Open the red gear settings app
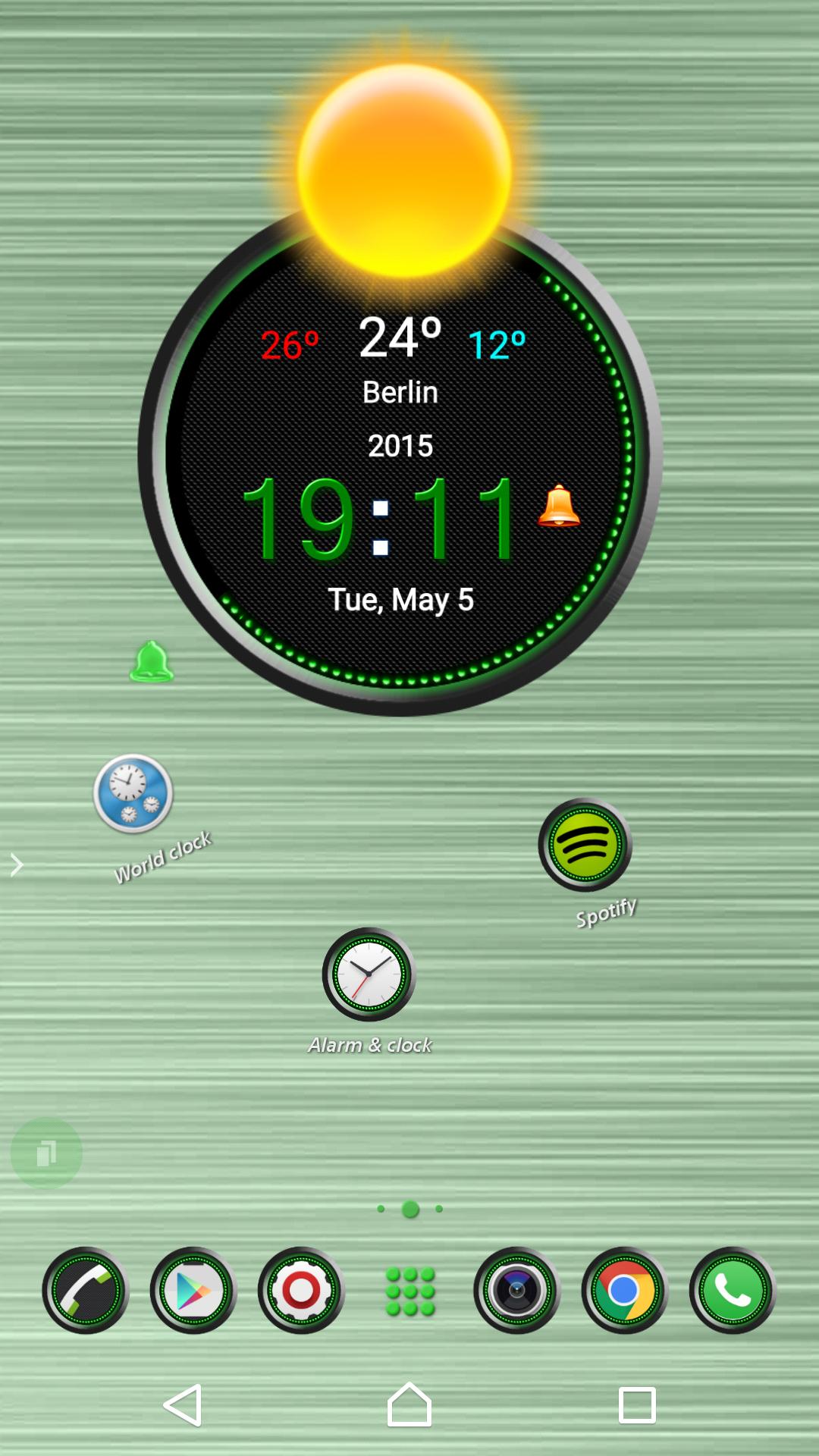This screenshot has width=819, height=1456. click(x=301, y=1290)
